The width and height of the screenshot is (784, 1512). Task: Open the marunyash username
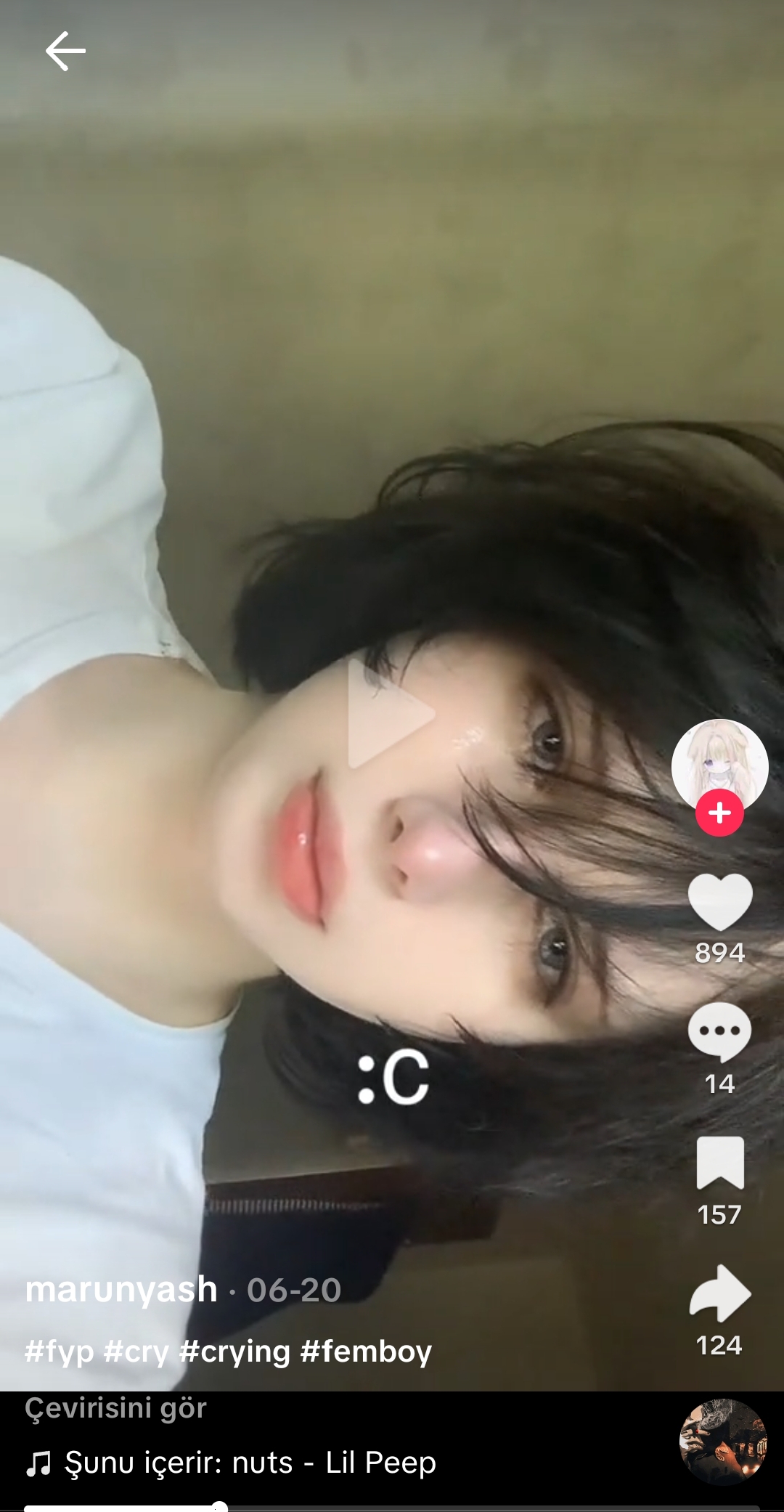pos(121,1290)
